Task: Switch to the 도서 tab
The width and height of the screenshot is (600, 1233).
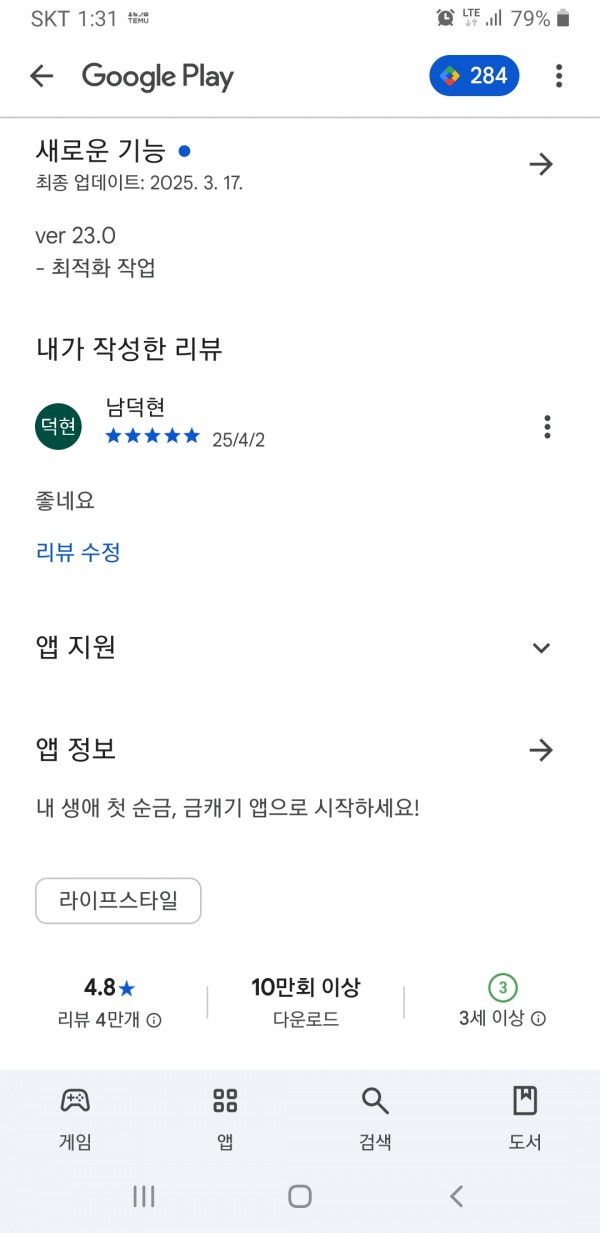Action: coord(525,1120)
